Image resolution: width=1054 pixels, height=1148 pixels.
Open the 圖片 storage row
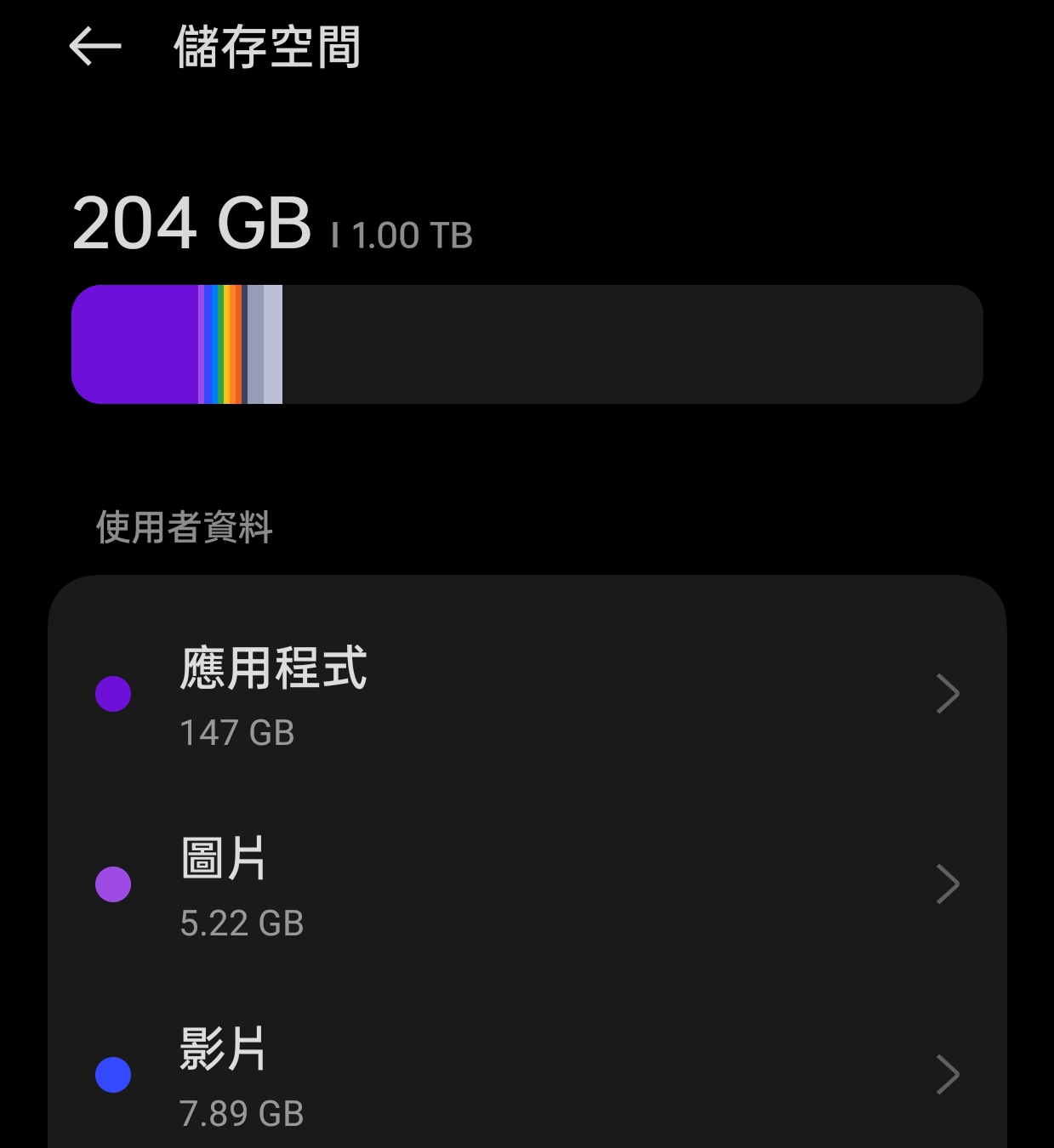pos(527,885)
